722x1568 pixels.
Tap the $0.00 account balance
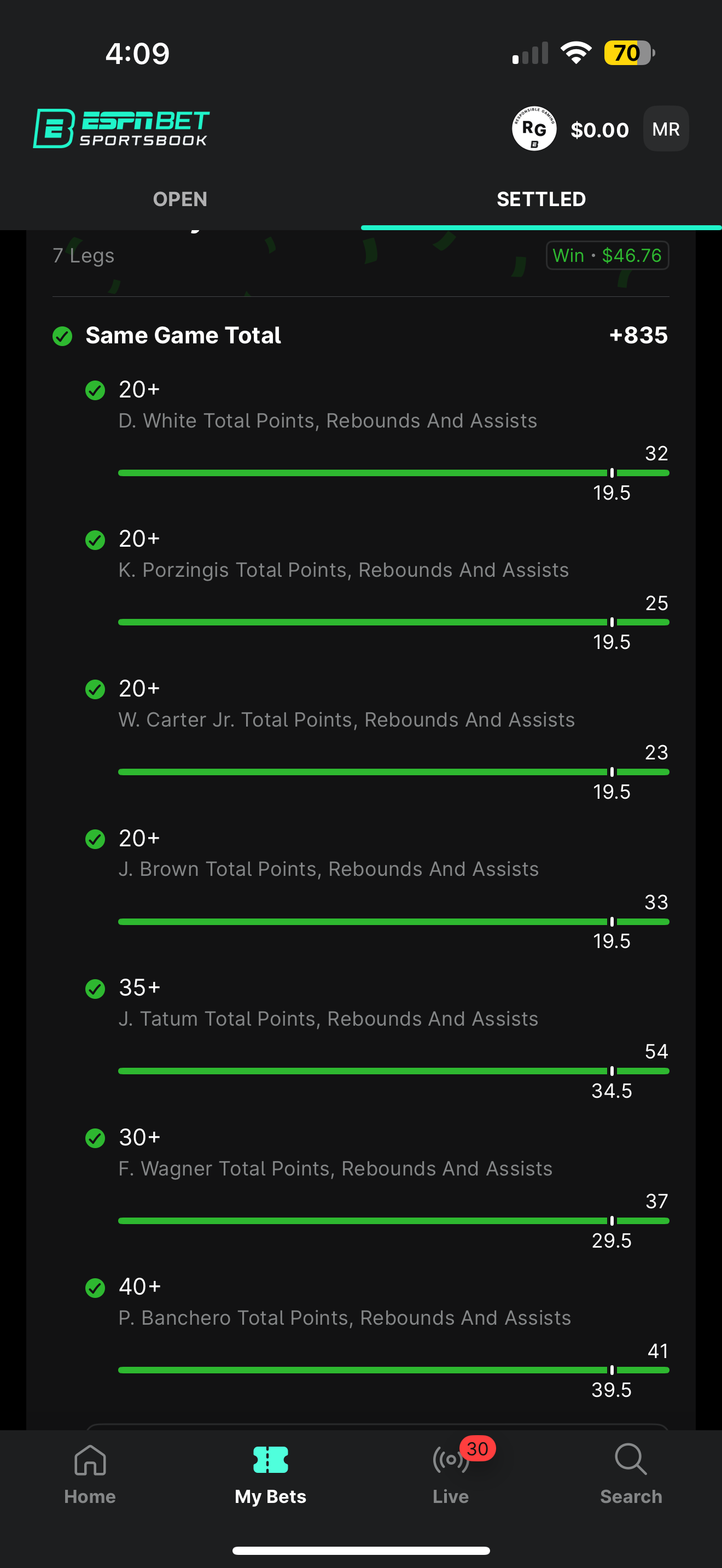[599, 130]
